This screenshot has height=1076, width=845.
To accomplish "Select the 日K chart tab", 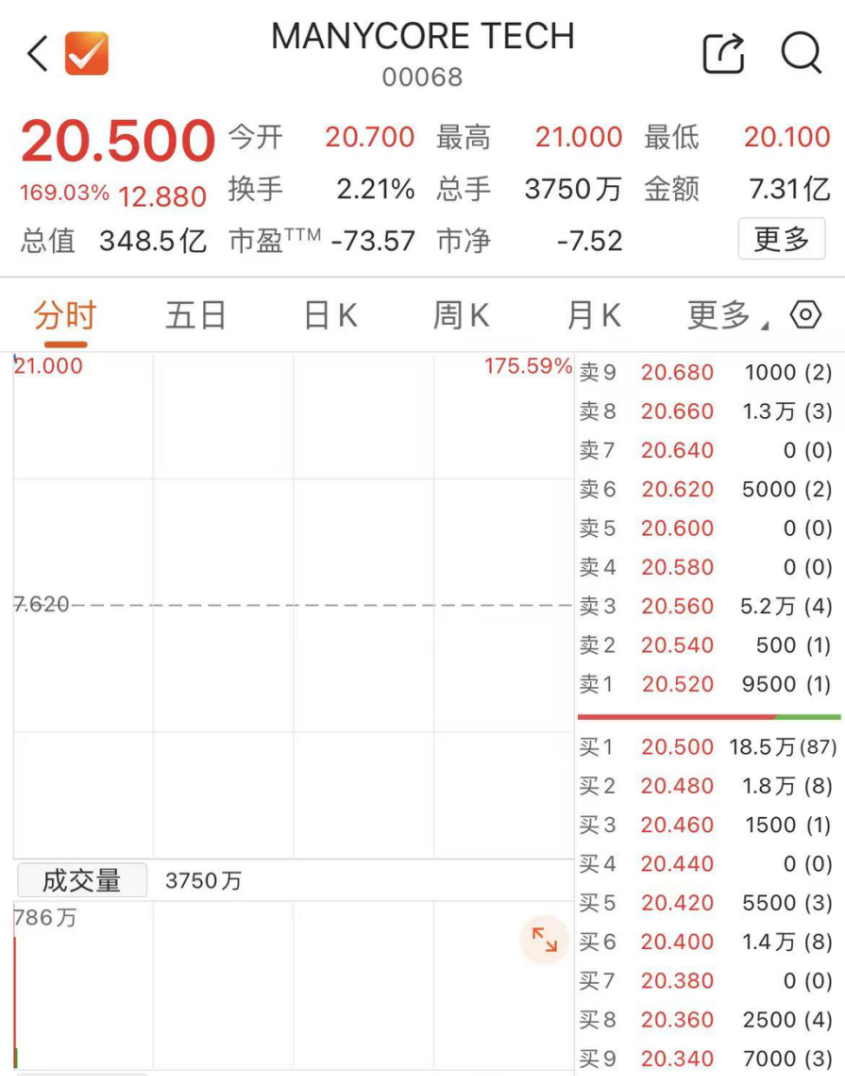I will (x=330, y=317).
